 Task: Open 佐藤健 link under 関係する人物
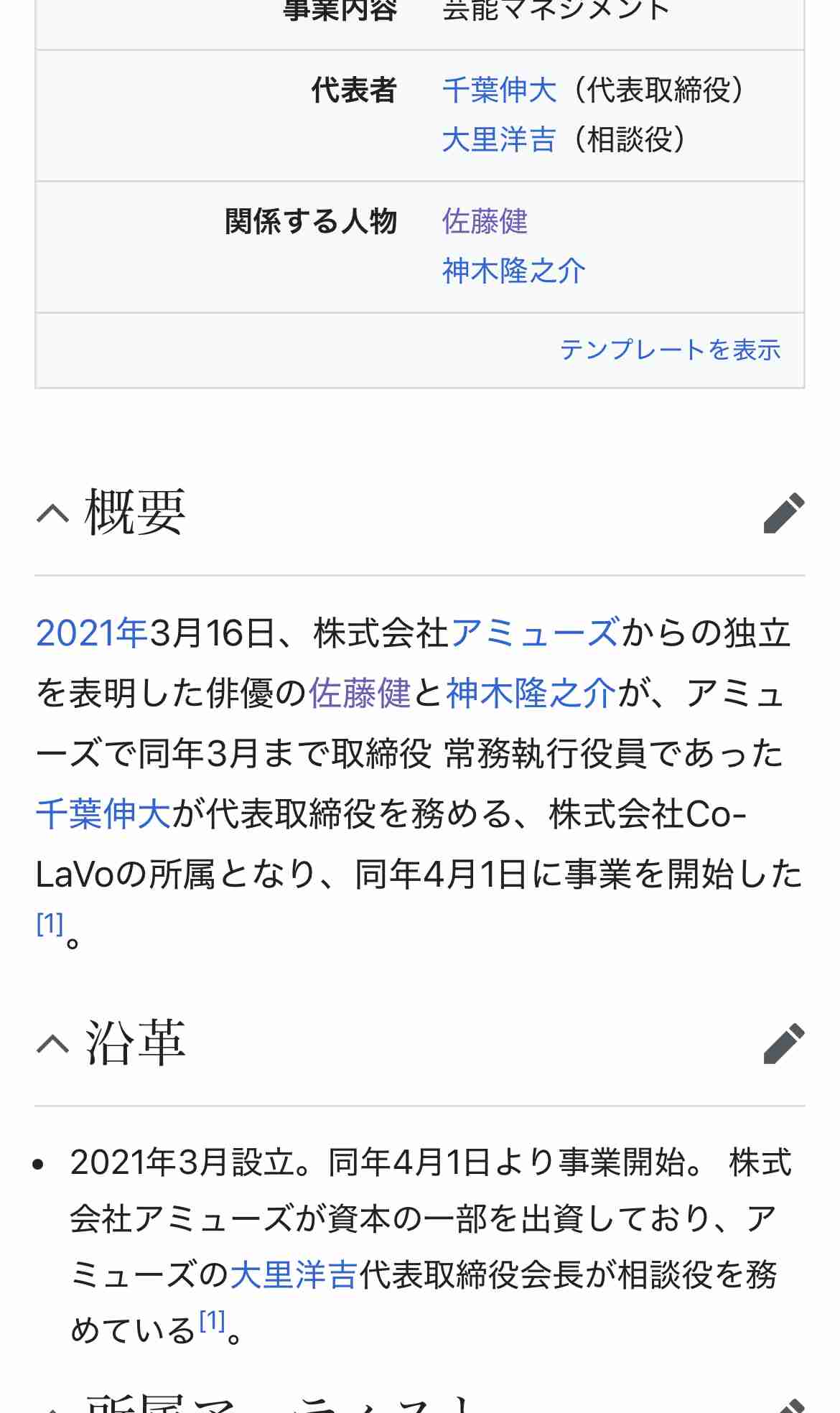485,221
